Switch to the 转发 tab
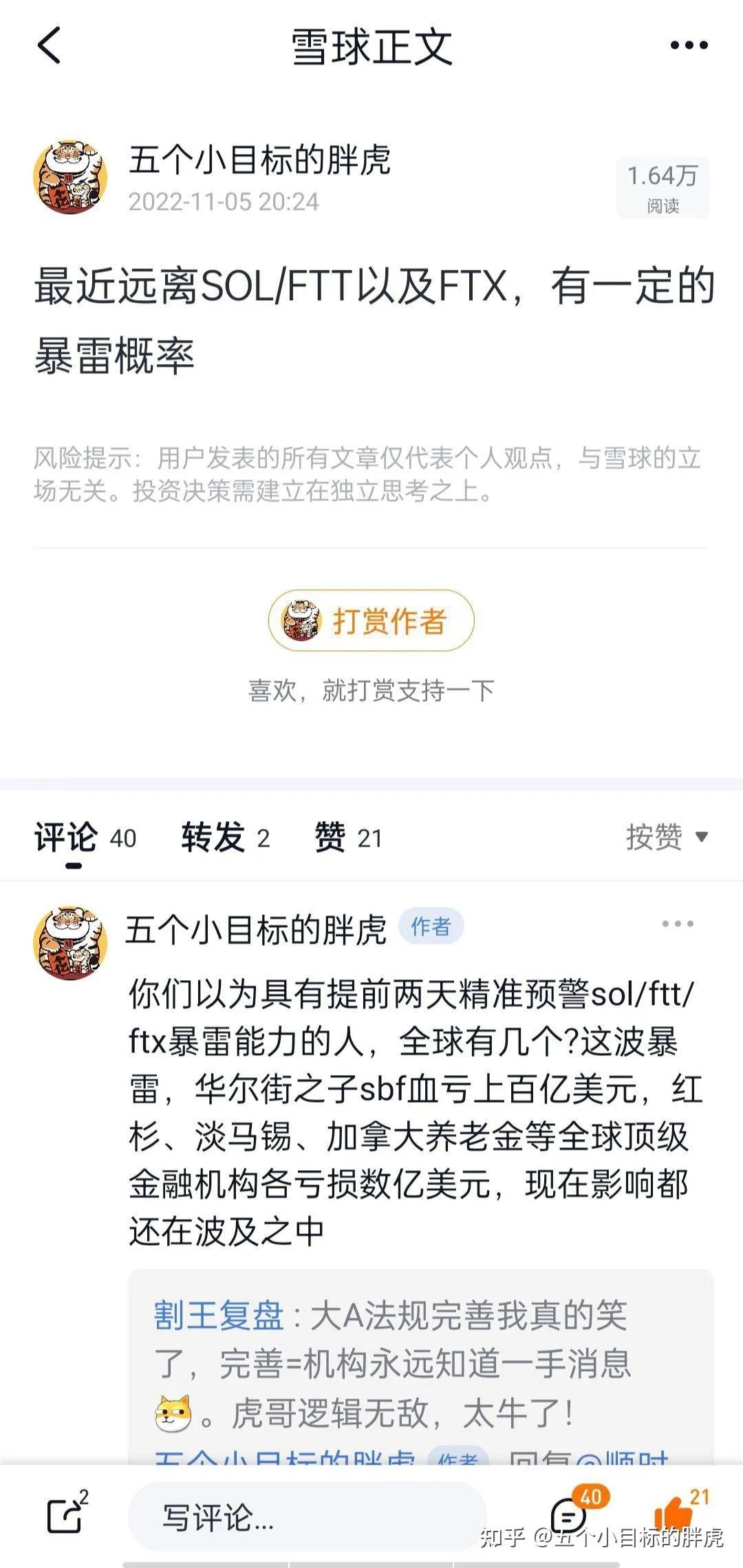Image resolution: width=743 pixels, height=1568 pixels. point(226,838)
